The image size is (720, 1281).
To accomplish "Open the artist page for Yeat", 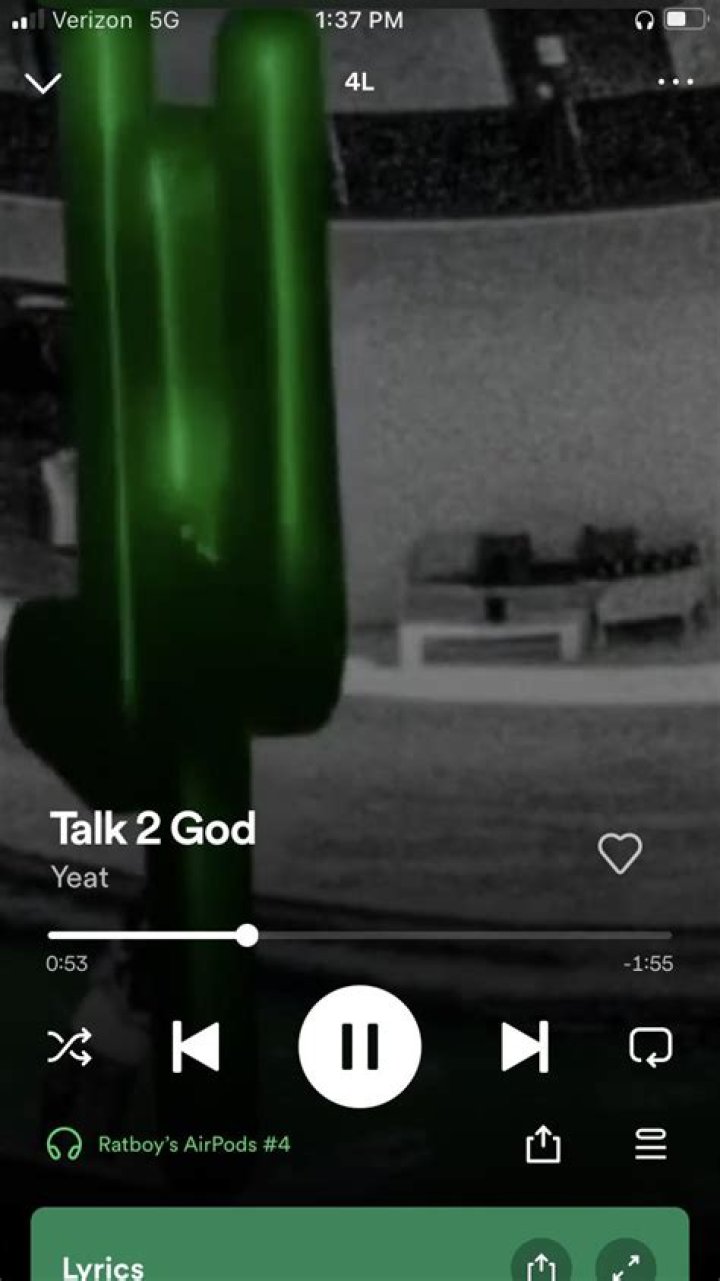I will coord(80,877).
